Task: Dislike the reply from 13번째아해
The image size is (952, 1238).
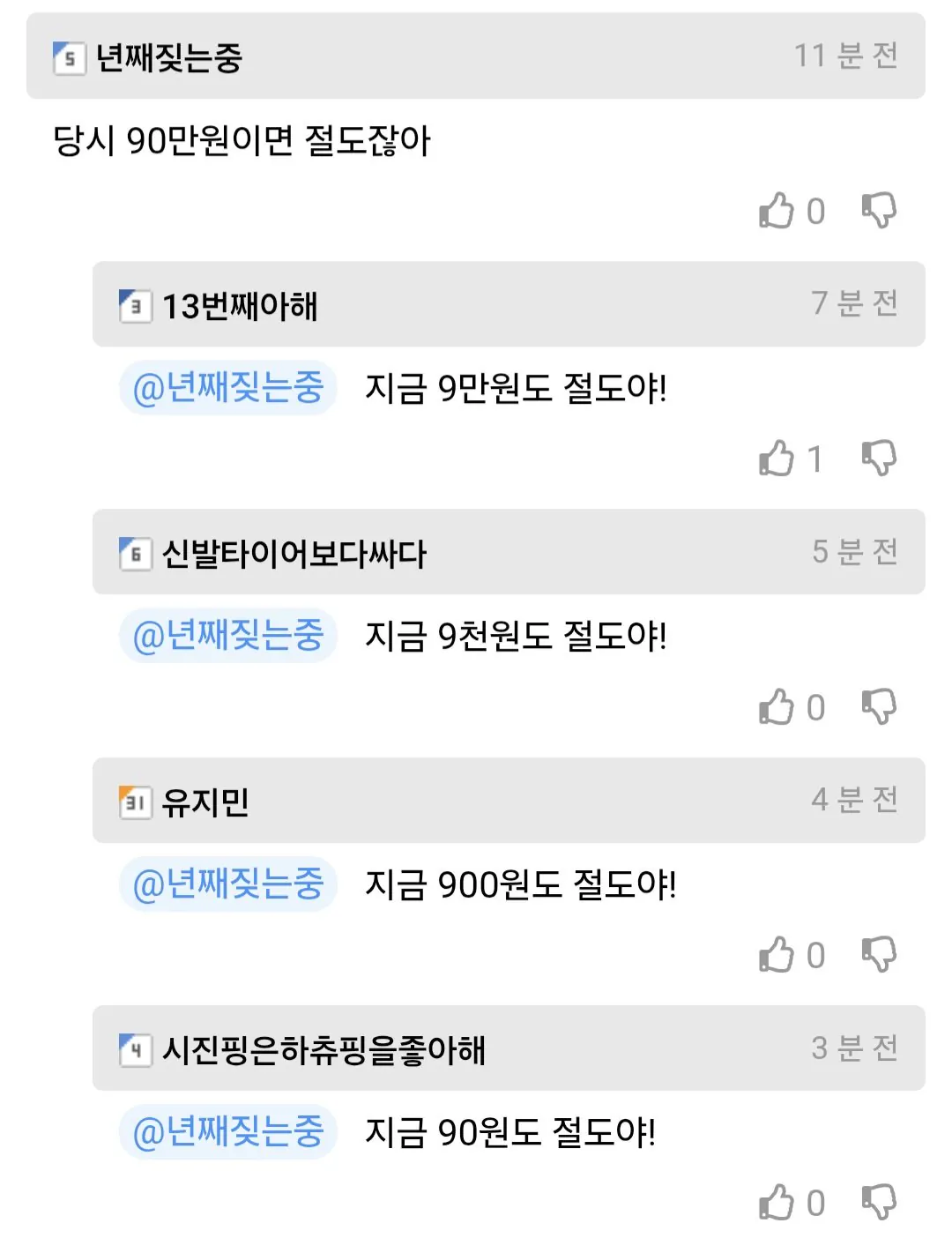Action: tap(879, 459)
